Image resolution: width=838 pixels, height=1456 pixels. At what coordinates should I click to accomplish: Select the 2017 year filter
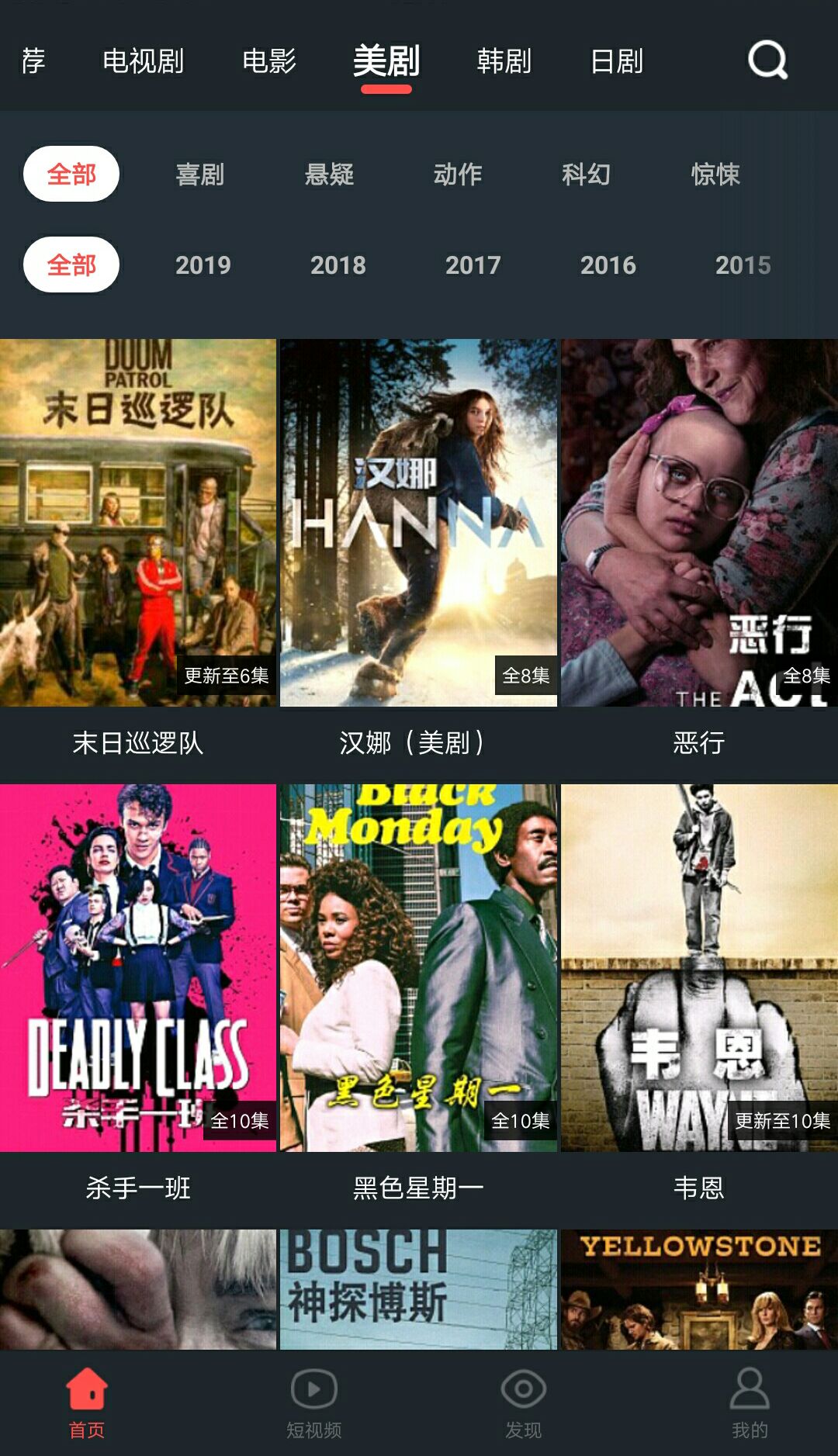(473, 265)
